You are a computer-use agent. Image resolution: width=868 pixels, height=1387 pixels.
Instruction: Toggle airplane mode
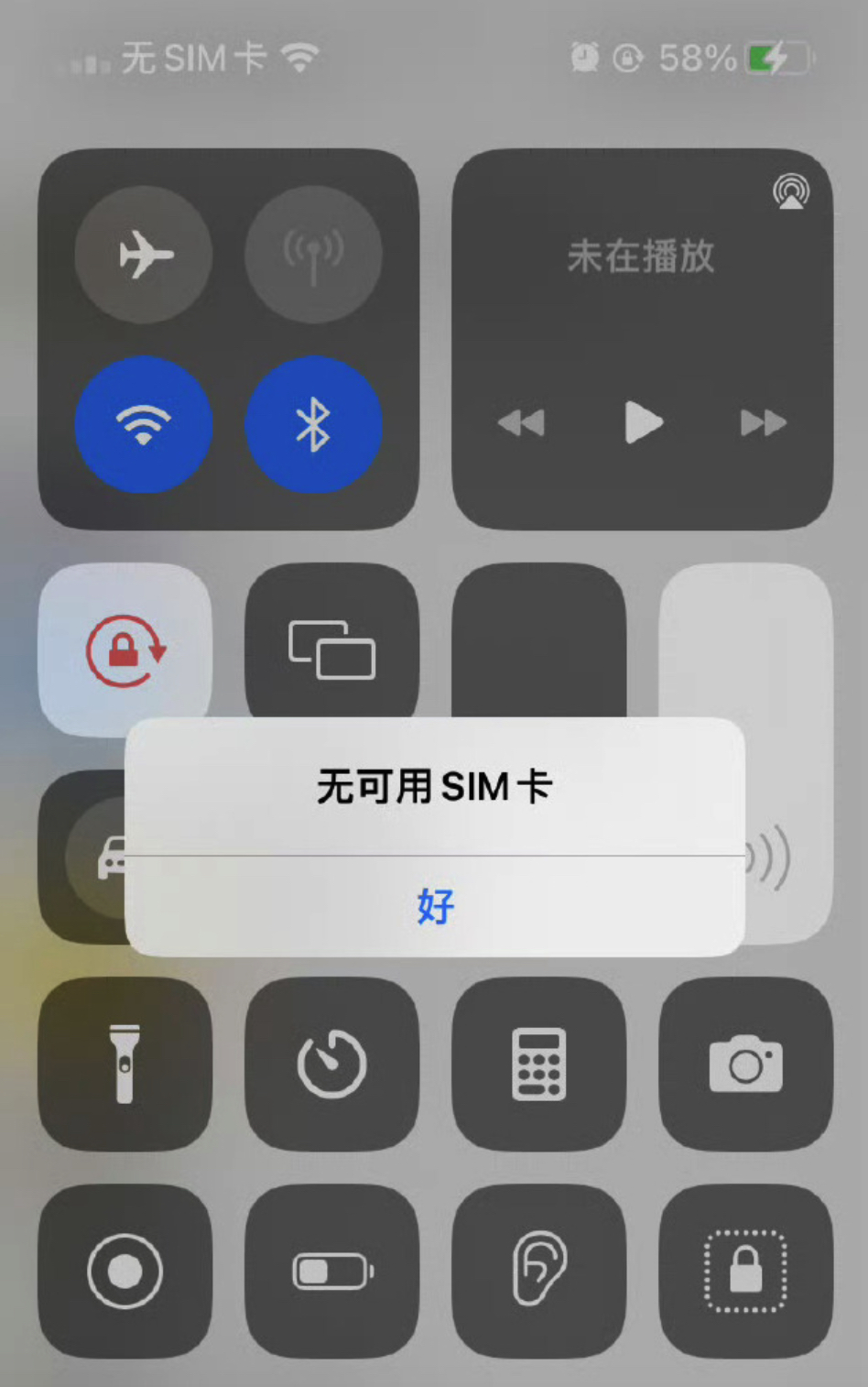pos(144,254)
